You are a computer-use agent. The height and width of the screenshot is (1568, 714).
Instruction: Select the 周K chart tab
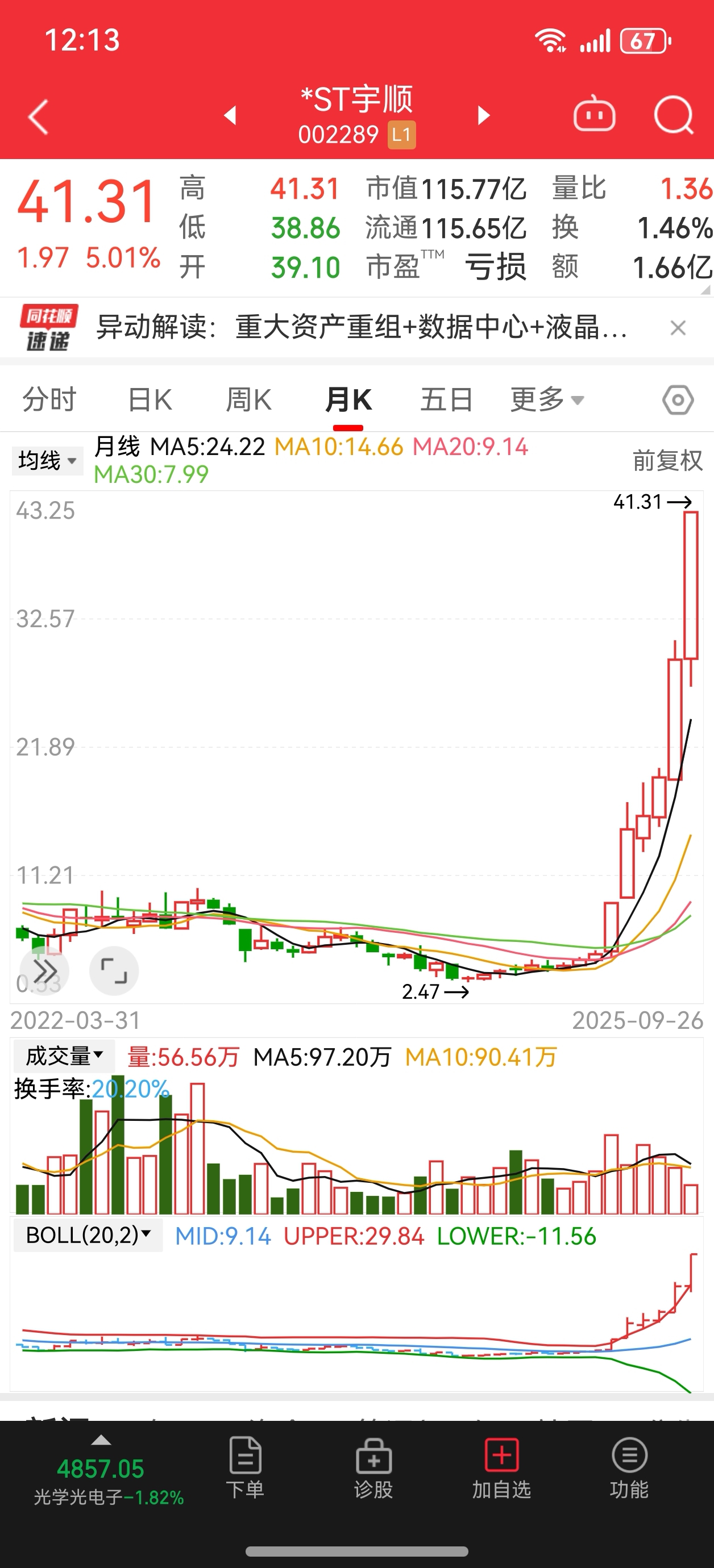pos(248,400)
